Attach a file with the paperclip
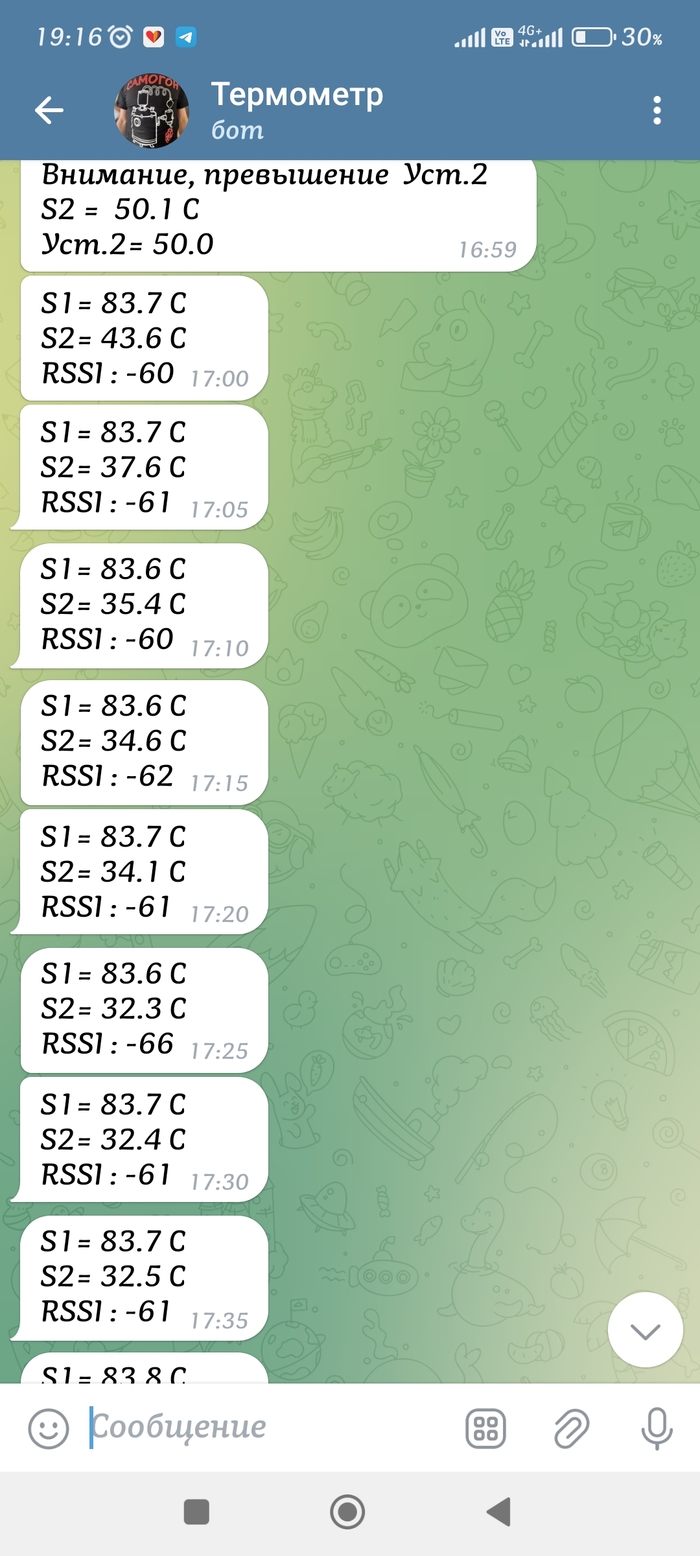Viewport: 700px width, 1556px height. pos(571,1428)
